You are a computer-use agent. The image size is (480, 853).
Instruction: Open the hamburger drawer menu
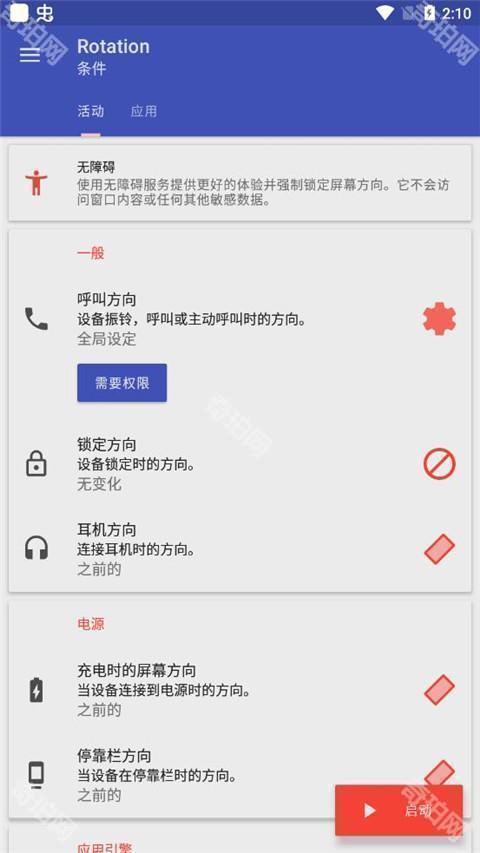[30, 55]
